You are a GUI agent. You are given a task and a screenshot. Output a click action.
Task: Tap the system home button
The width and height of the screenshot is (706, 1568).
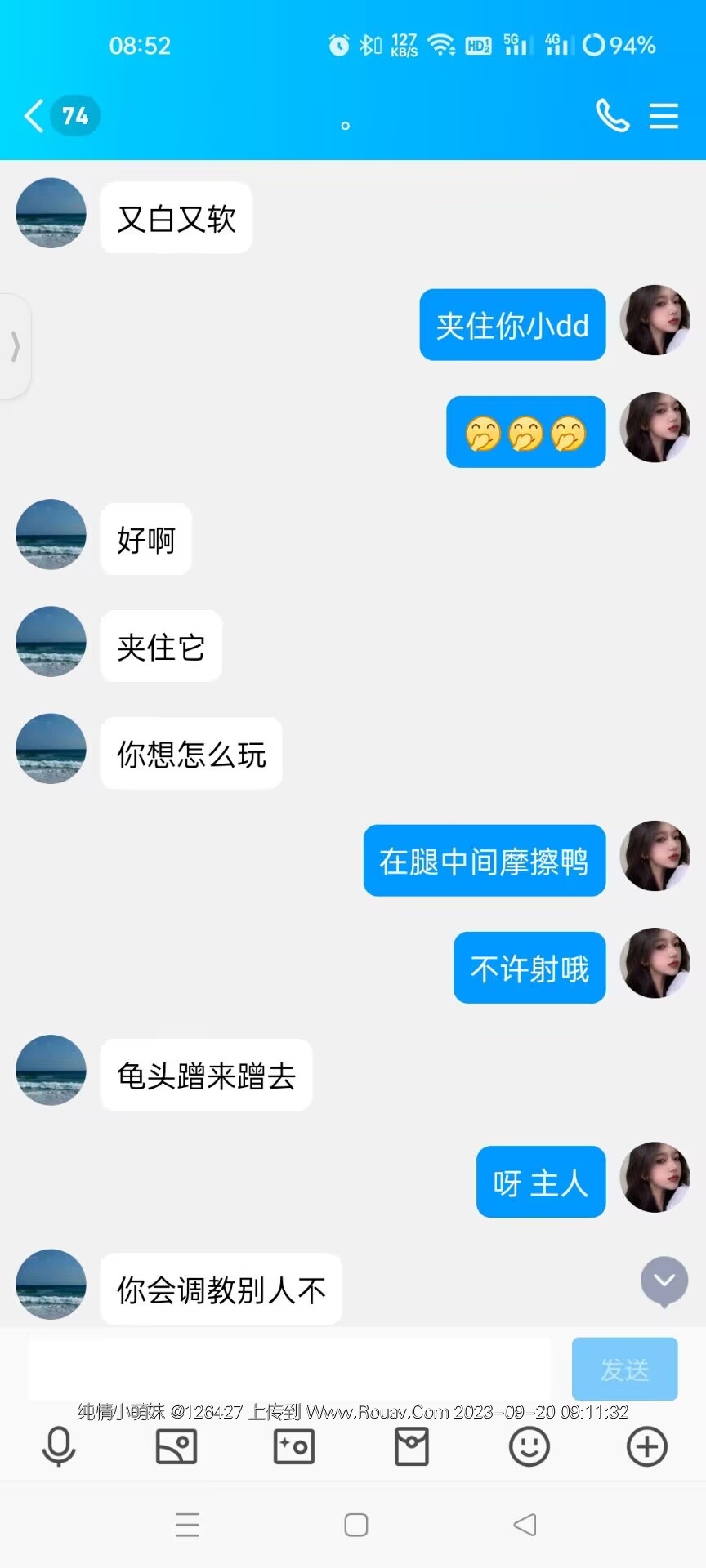click(356, 1525)
